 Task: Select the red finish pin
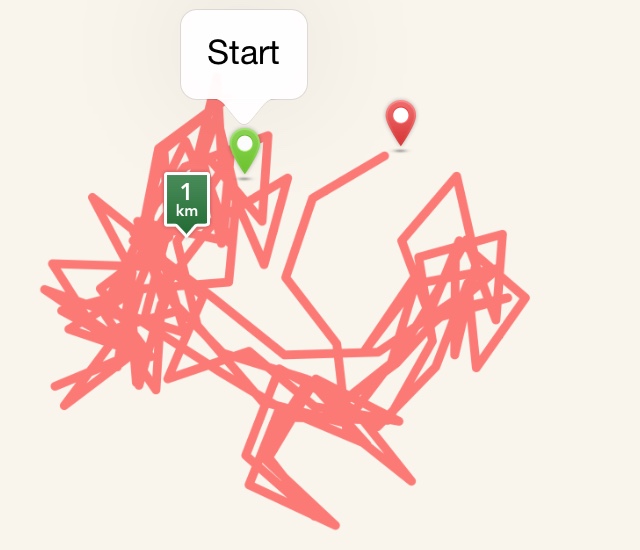[x=400, y=122]
